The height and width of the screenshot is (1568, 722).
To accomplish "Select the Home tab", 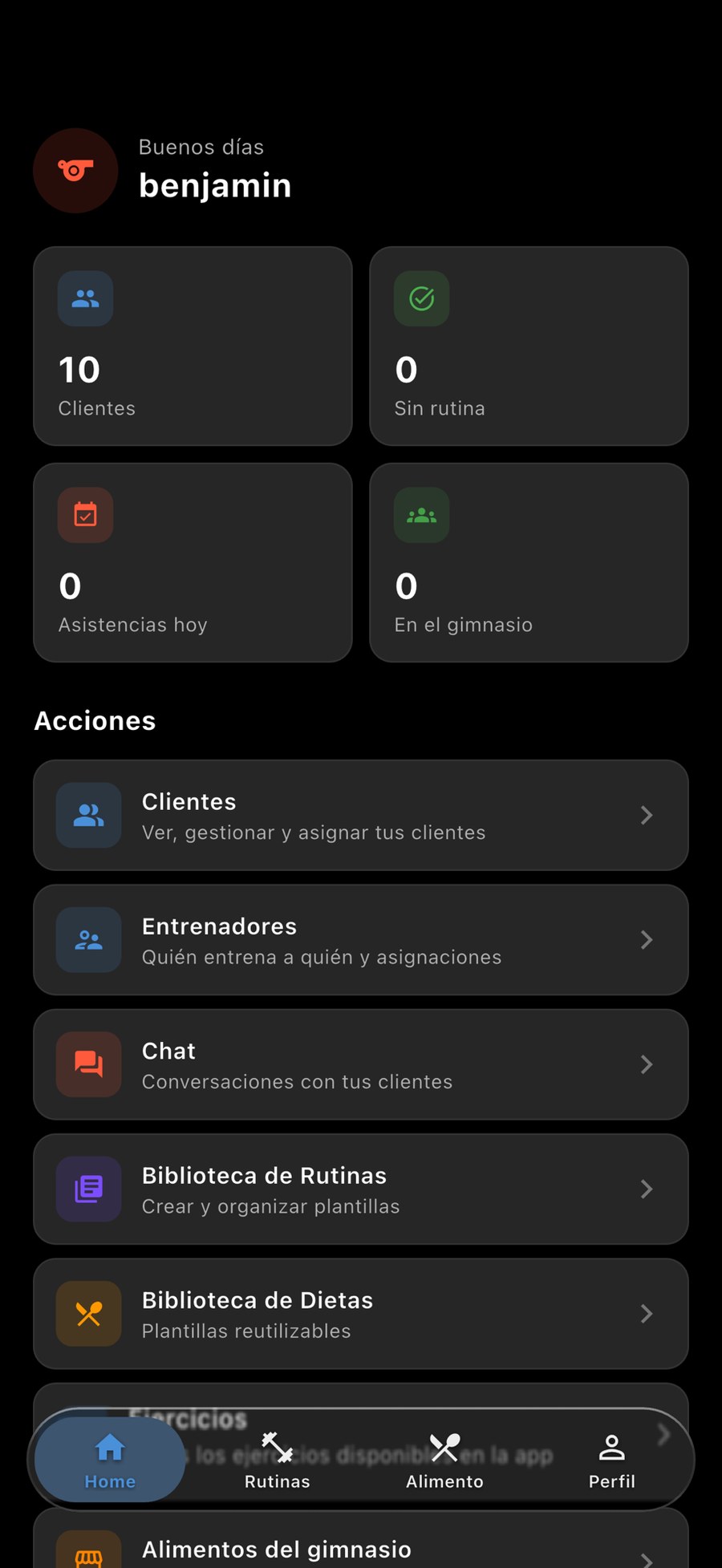I will click(x=110, y=1460).
